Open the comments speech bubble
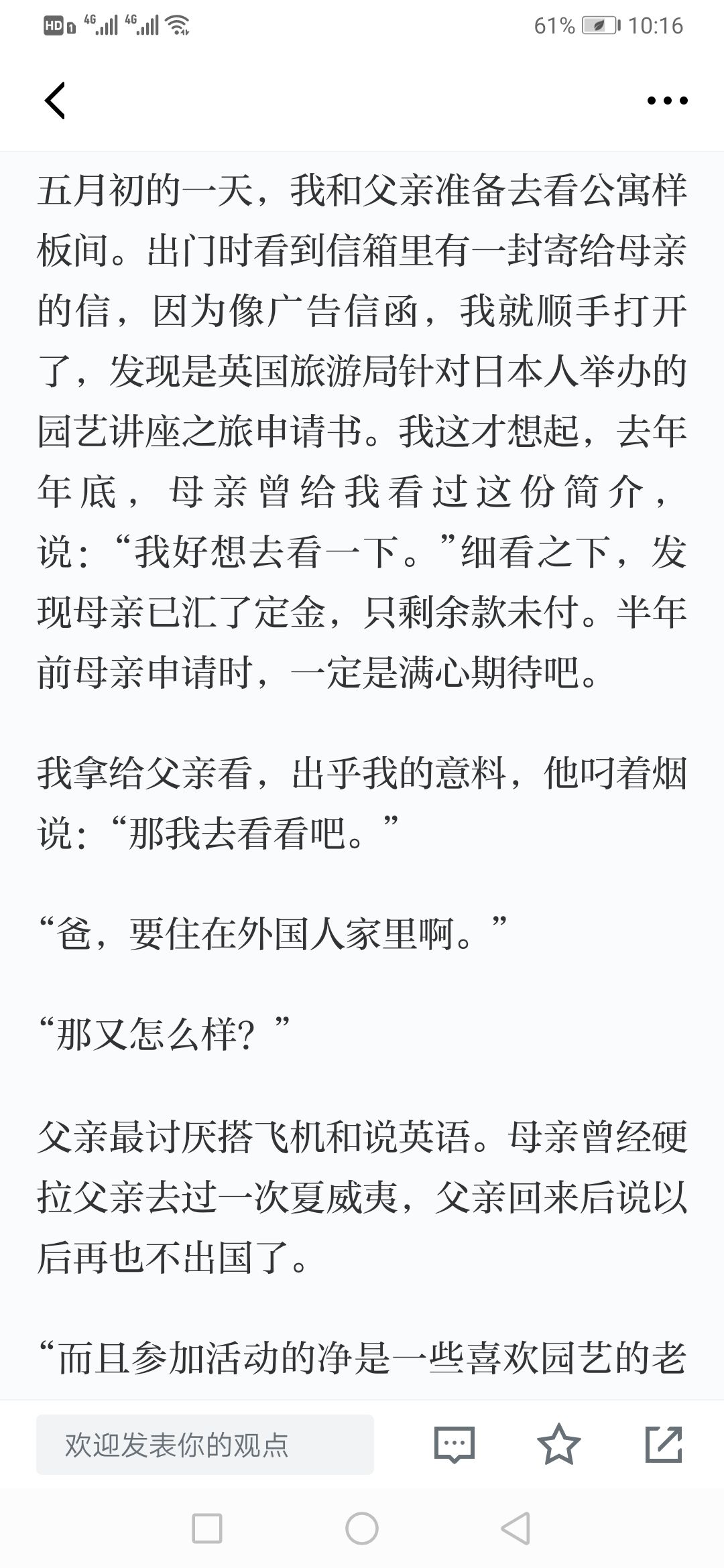The height and width of the screenshot is (1568, 724). click(455, 1444)
